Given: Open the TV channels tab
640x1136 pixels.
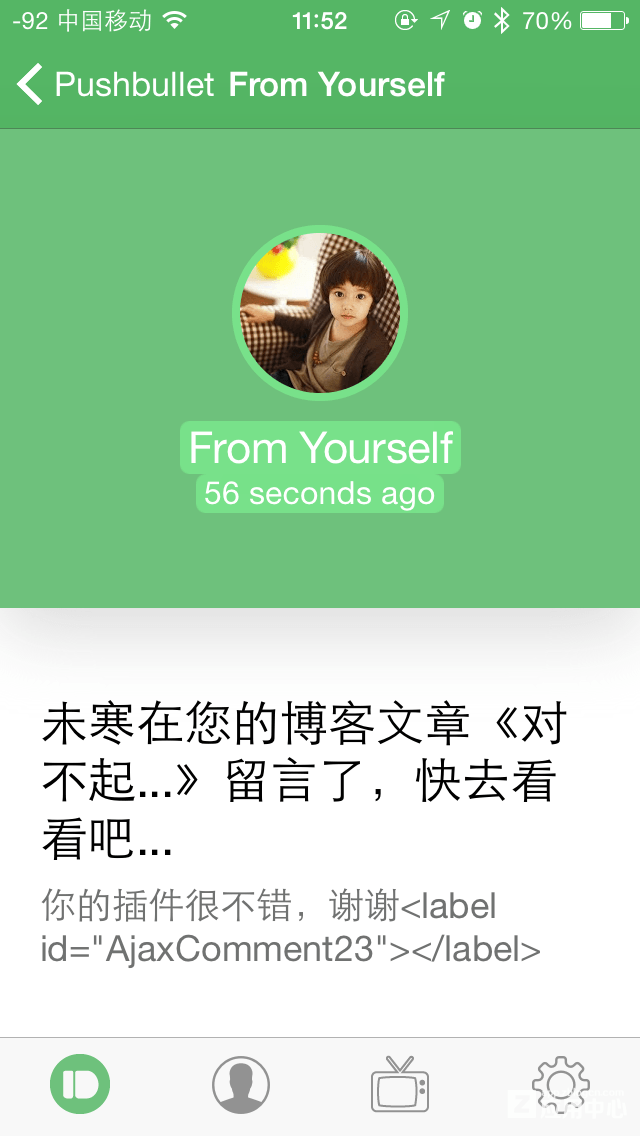Looking at the screenshot, I should click(400, 1085).
